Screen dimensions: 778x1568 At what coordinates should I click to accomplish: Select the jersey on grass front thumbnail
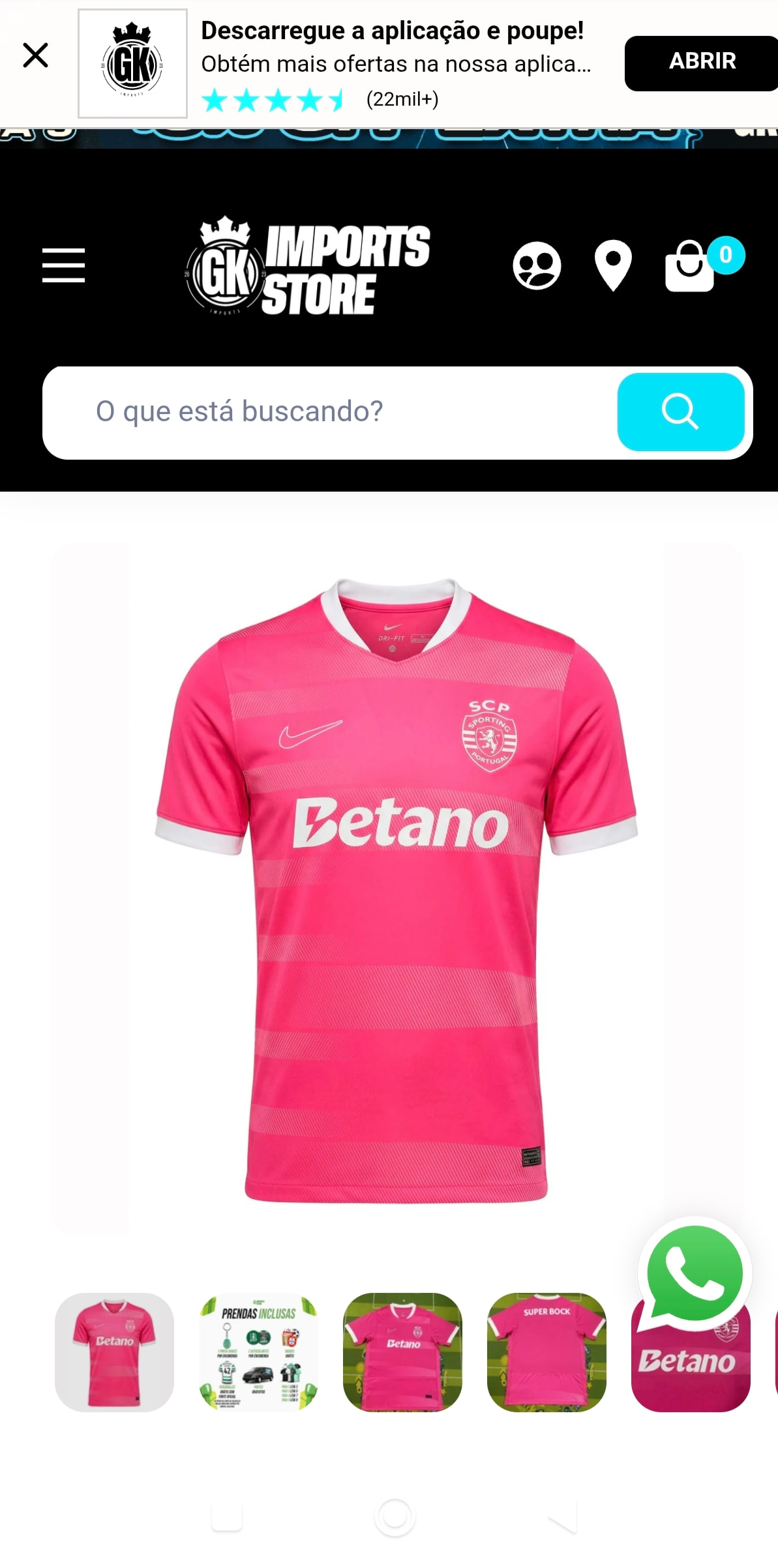[402, 1352]
